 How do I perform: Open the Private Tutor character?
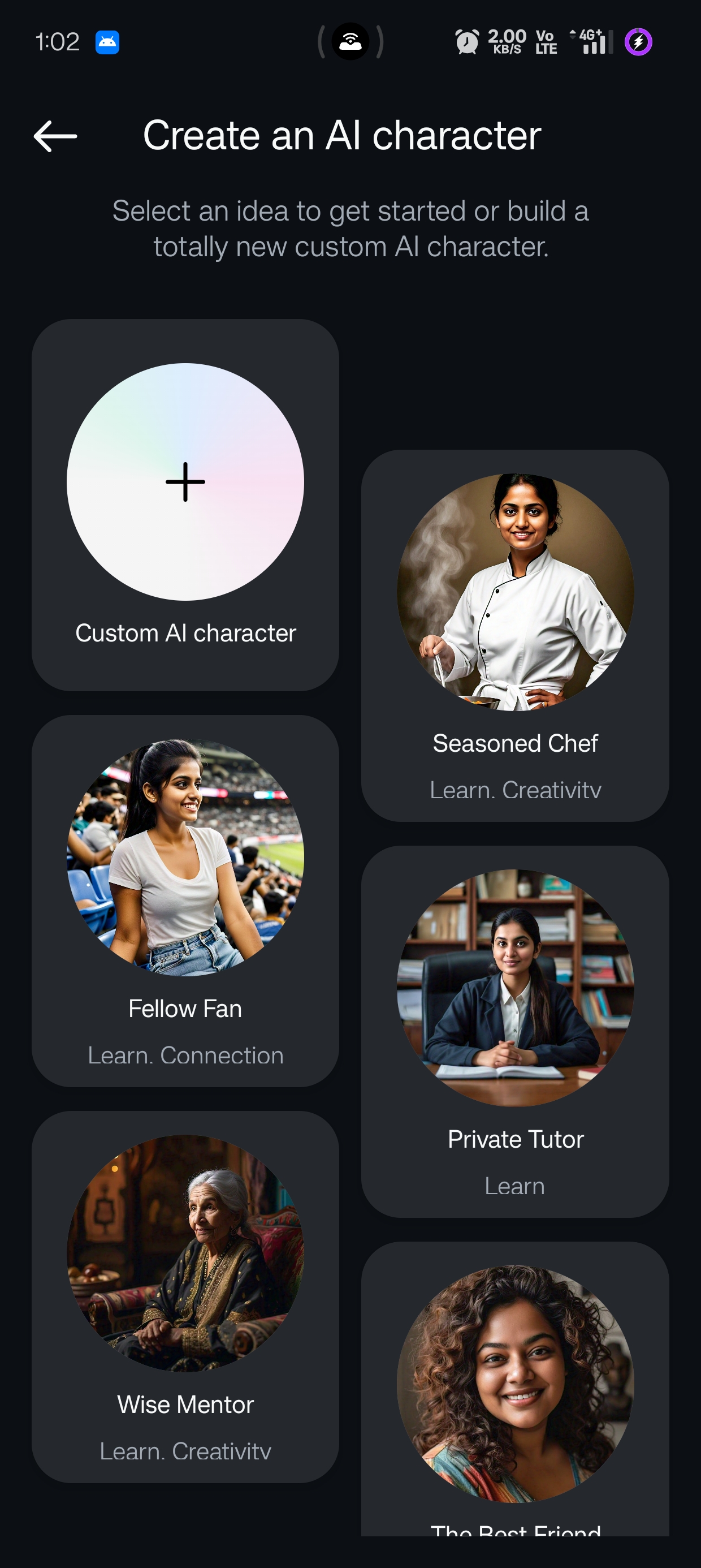tap(515, 1031)
